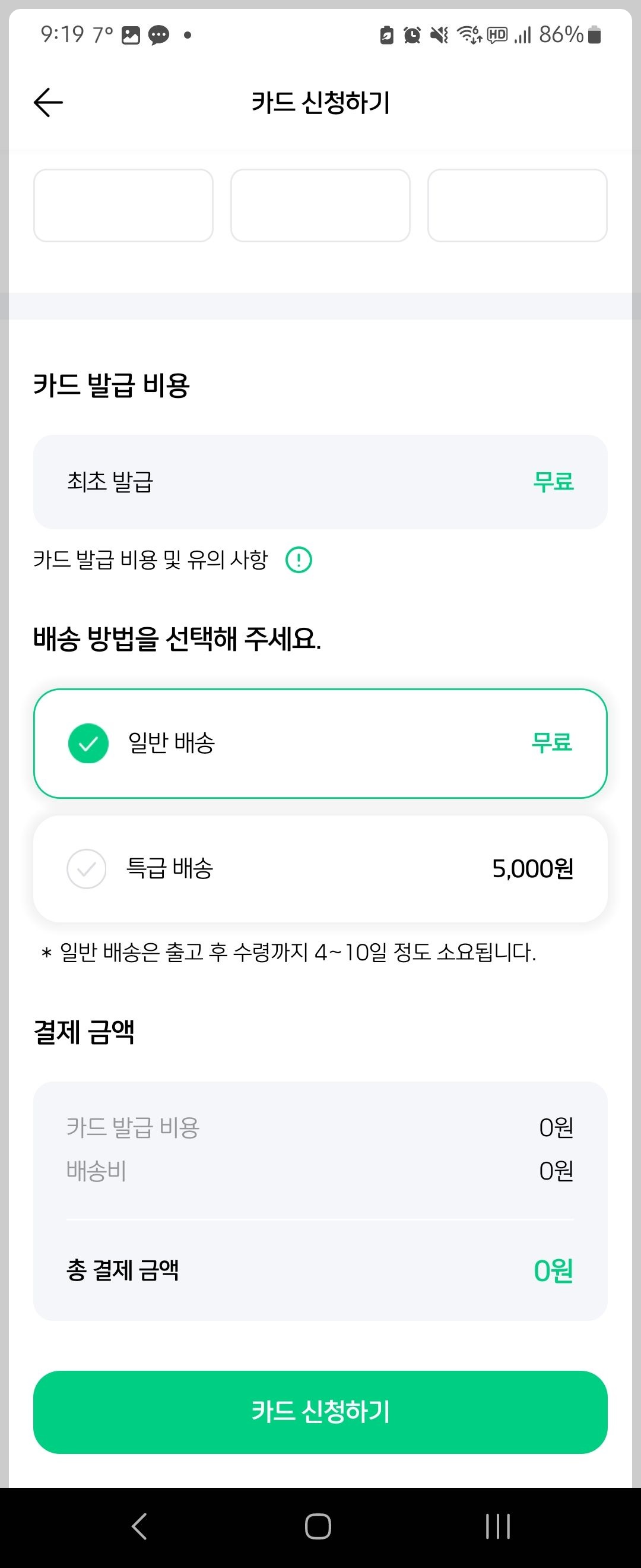Select the 일반 배송 free delivery option
The image size is (641, 1568).
pos(320,742)
